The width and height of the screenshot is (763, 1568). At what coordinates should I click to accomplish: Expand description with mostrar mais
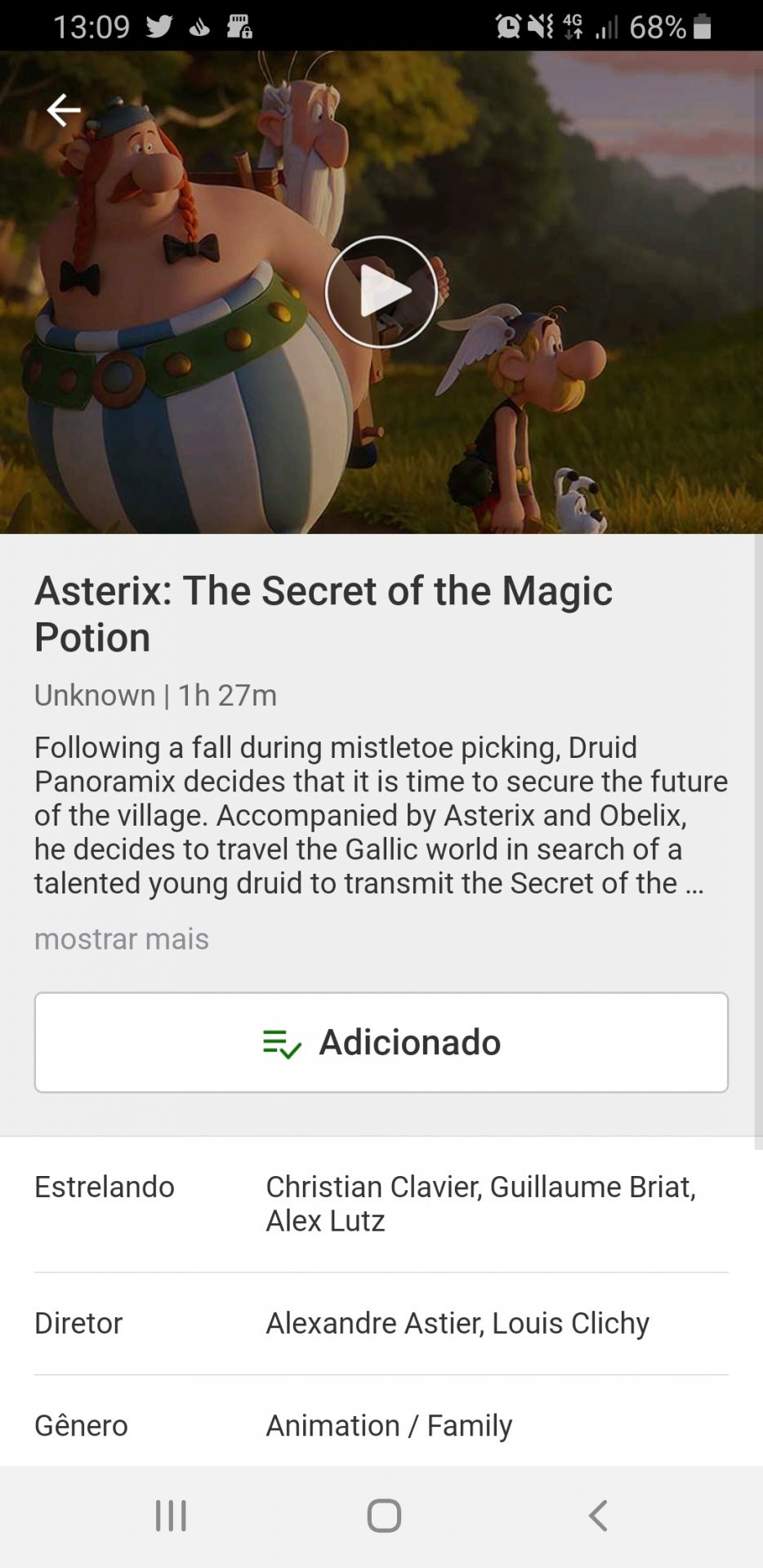tap(122, 939)
